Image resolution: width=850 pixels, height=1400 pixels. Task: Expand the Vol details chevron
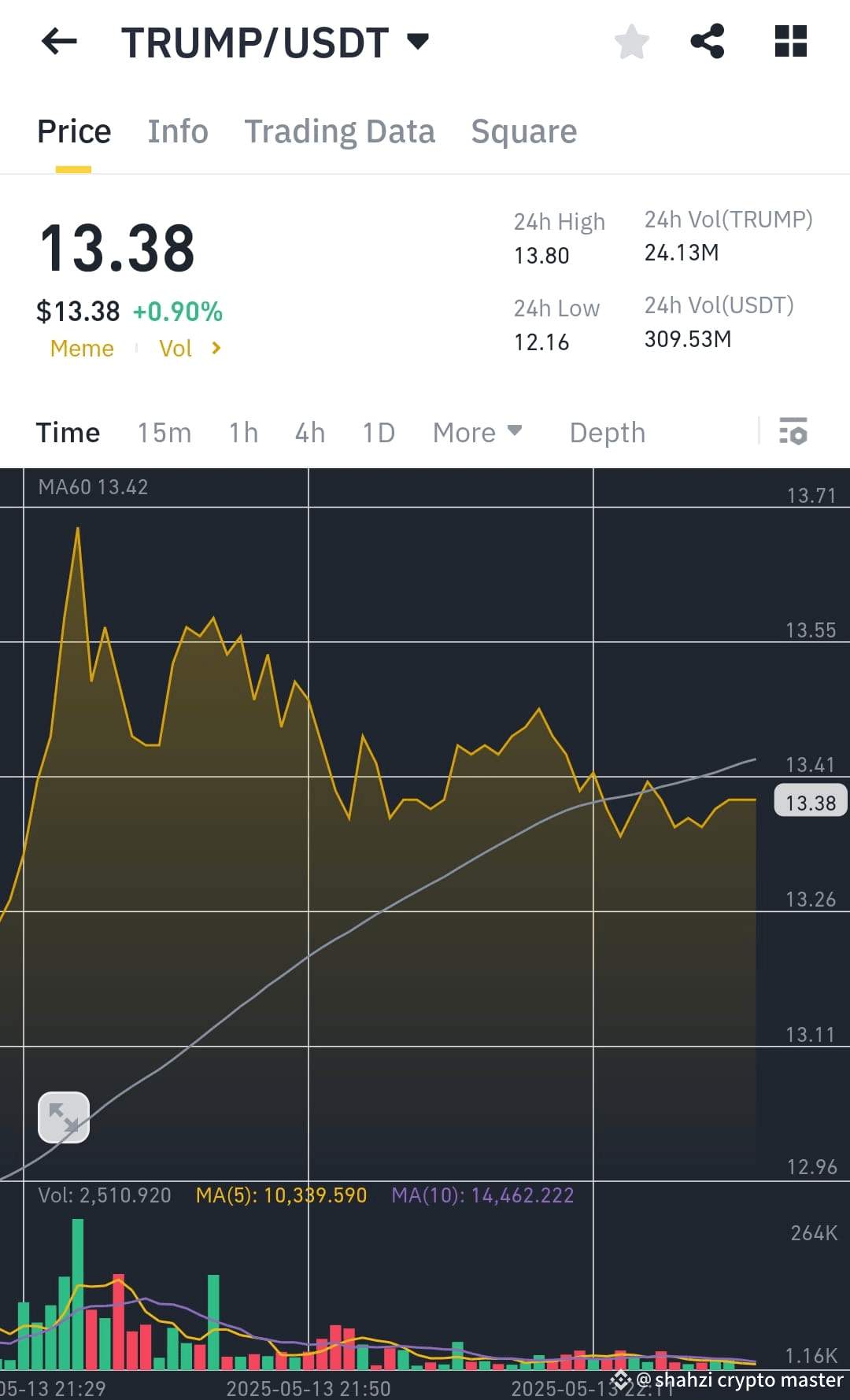[x=215, y=348]
